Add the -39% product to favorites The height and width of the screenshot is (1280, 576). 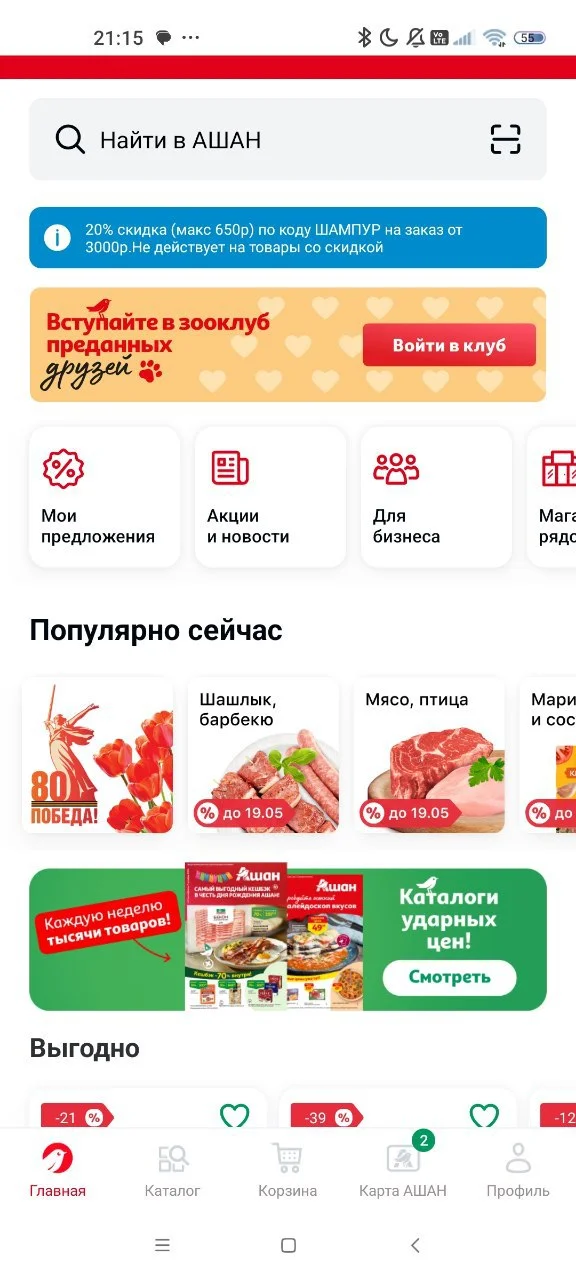[484, 1115]
